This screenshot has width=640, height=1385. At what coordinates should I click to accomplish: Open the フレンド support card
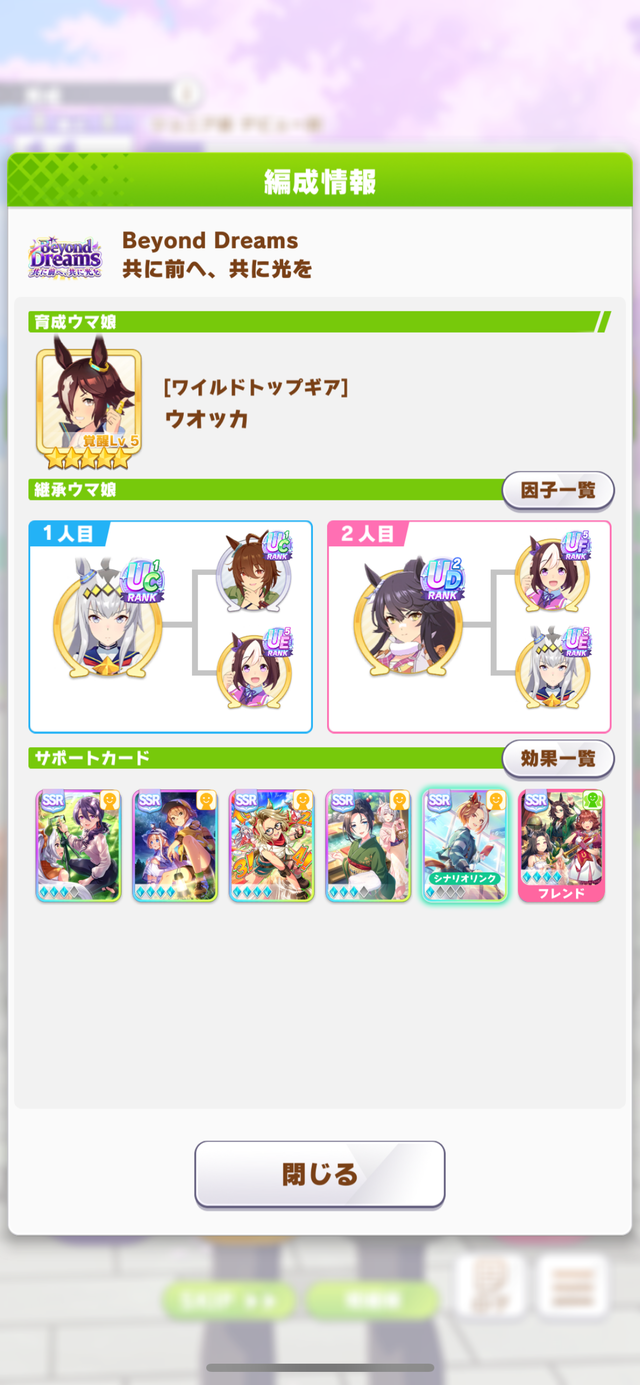click(x=561, y=845)
